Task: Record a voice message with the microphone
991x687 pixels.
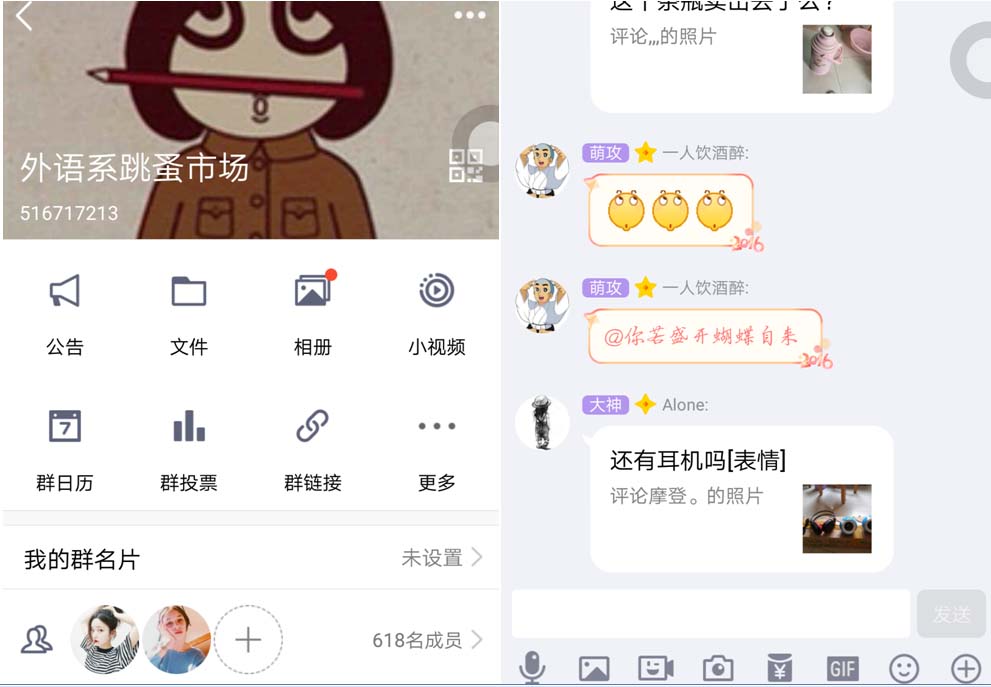Action: [x=532, y=668]
